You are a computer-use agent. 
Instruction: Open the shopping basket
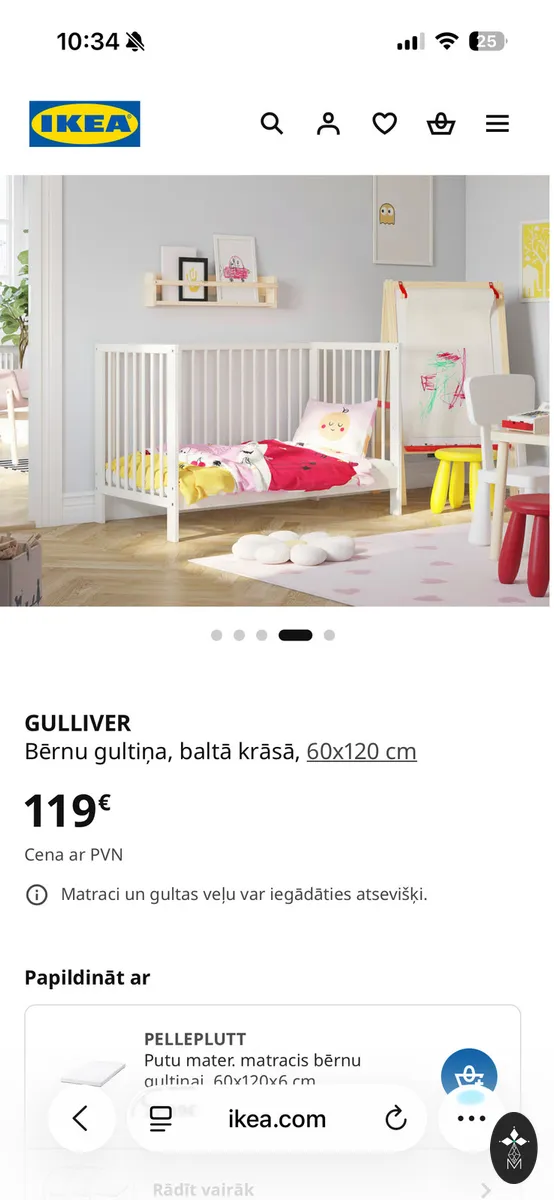point(441,123)
